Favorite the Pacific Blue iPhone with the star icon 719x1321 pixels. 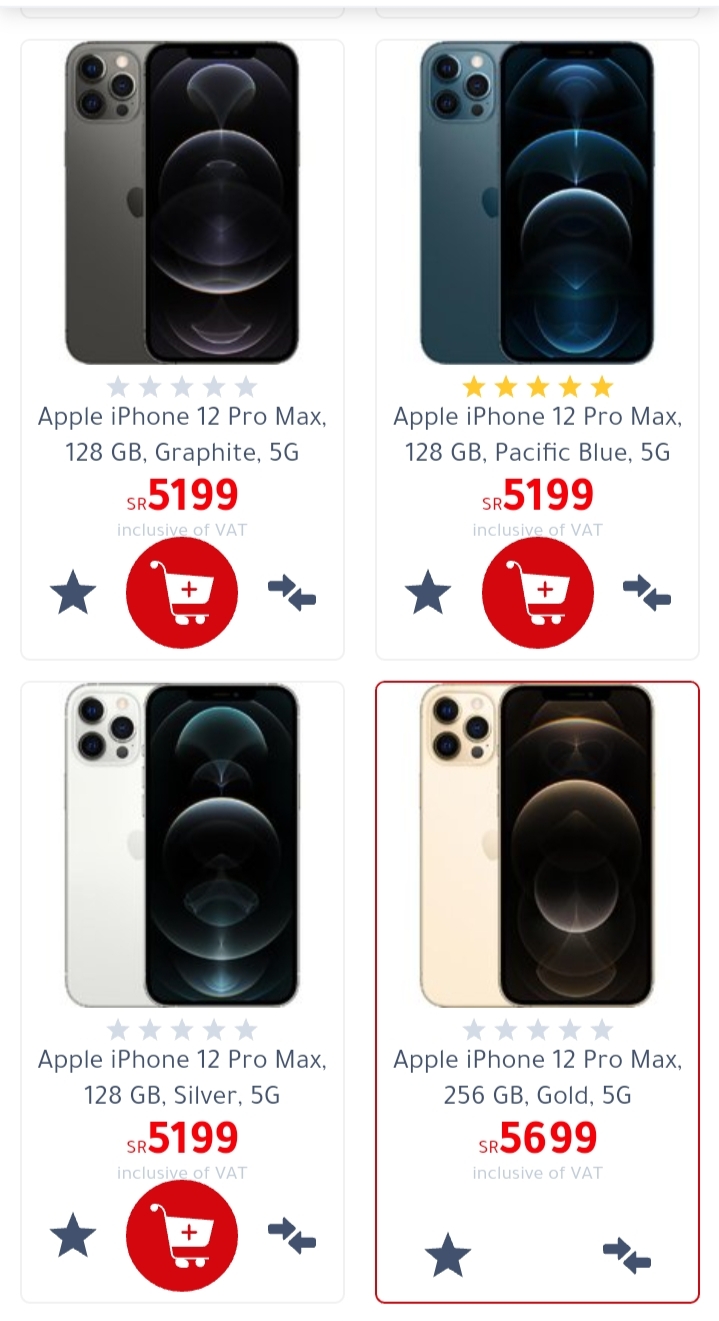click(428, 593)
